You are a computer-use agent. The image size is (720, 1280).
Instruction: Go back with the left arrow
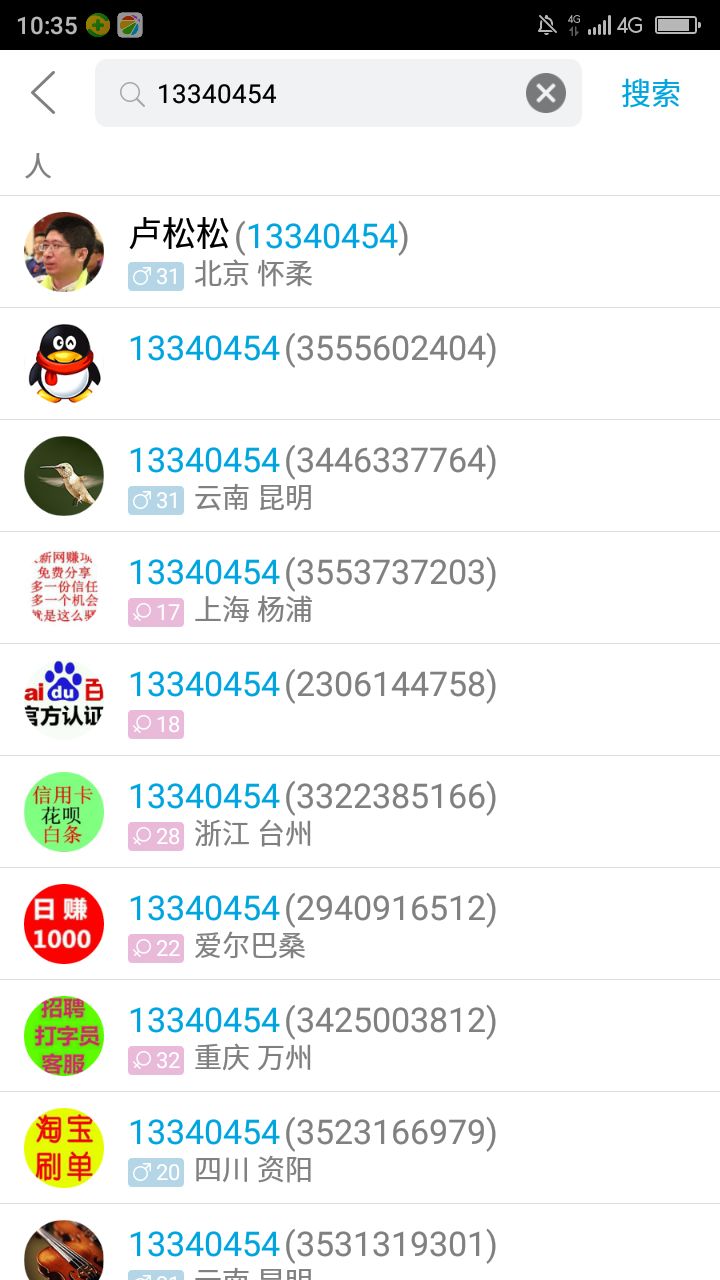tap(40, 92)
